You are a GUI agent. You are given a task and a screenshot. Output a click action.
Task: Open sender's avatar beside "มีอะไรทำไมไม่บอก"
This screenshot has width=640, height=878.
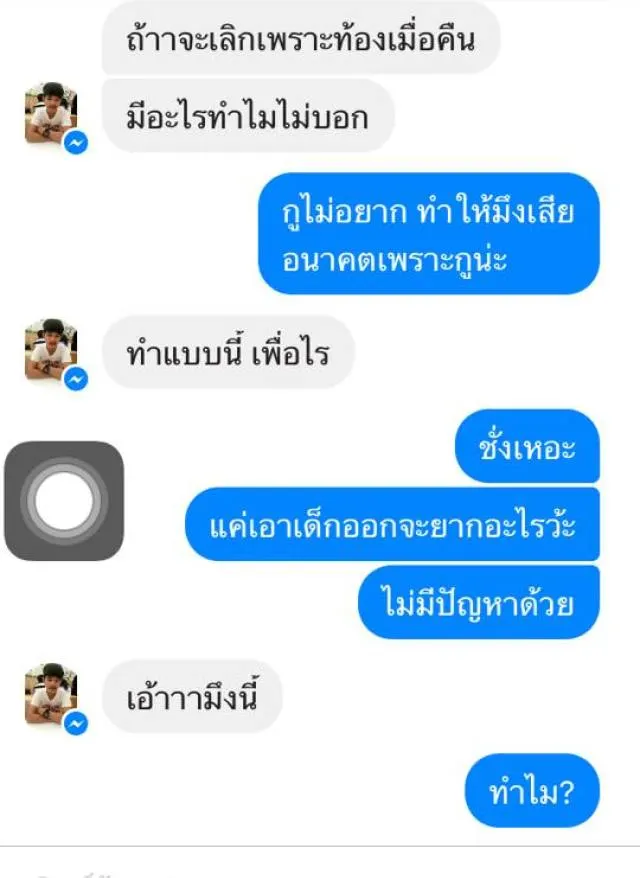point(52,113)
